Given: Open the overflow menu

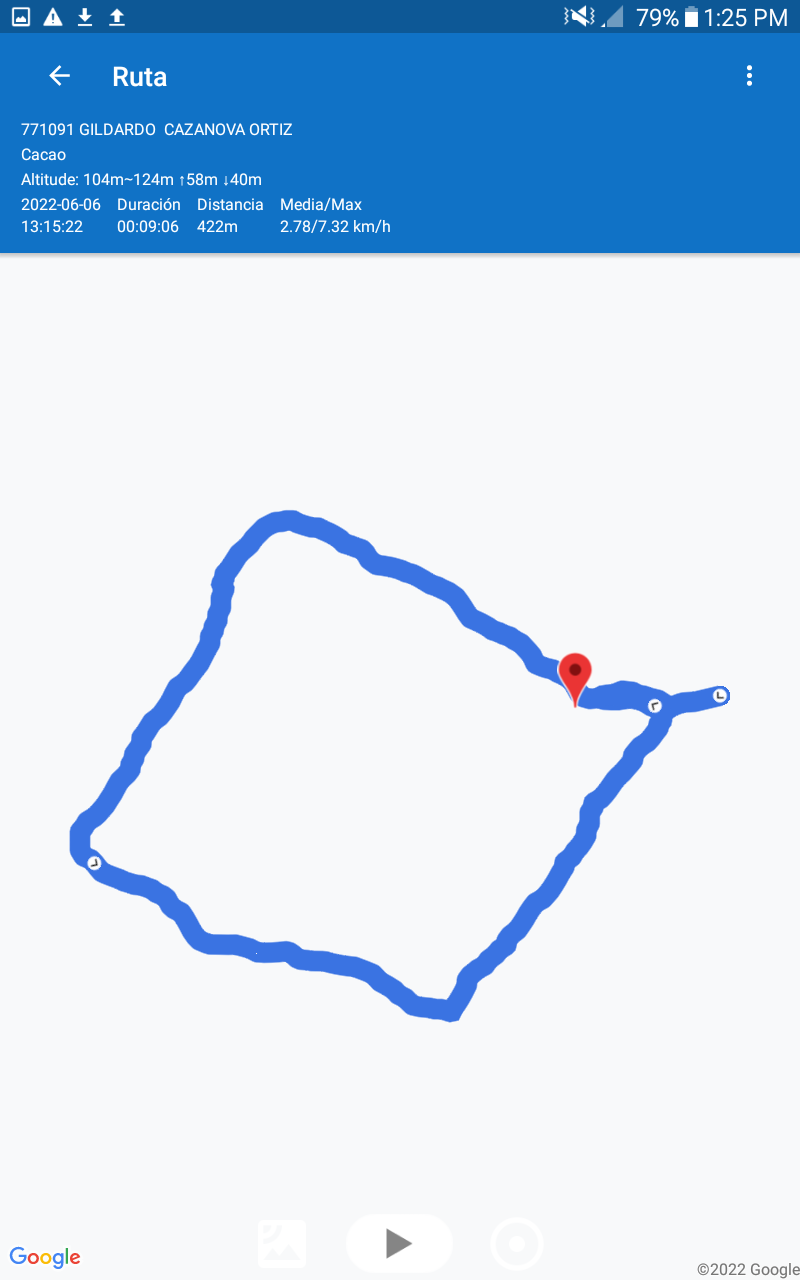Looking at the screenshot, I should 749,76.
